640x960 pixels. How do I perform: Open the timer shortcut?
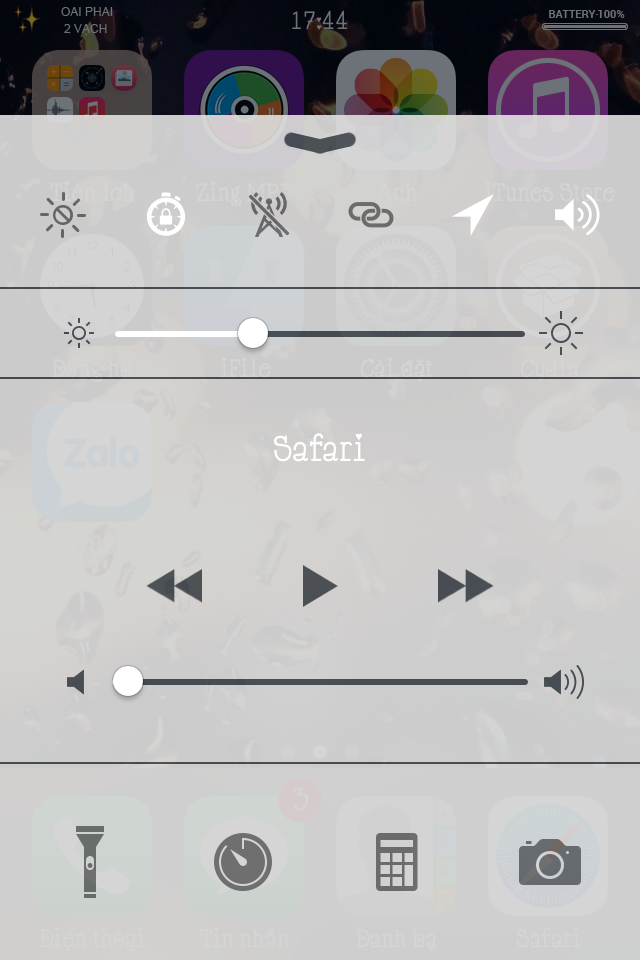tap(243, 861)
